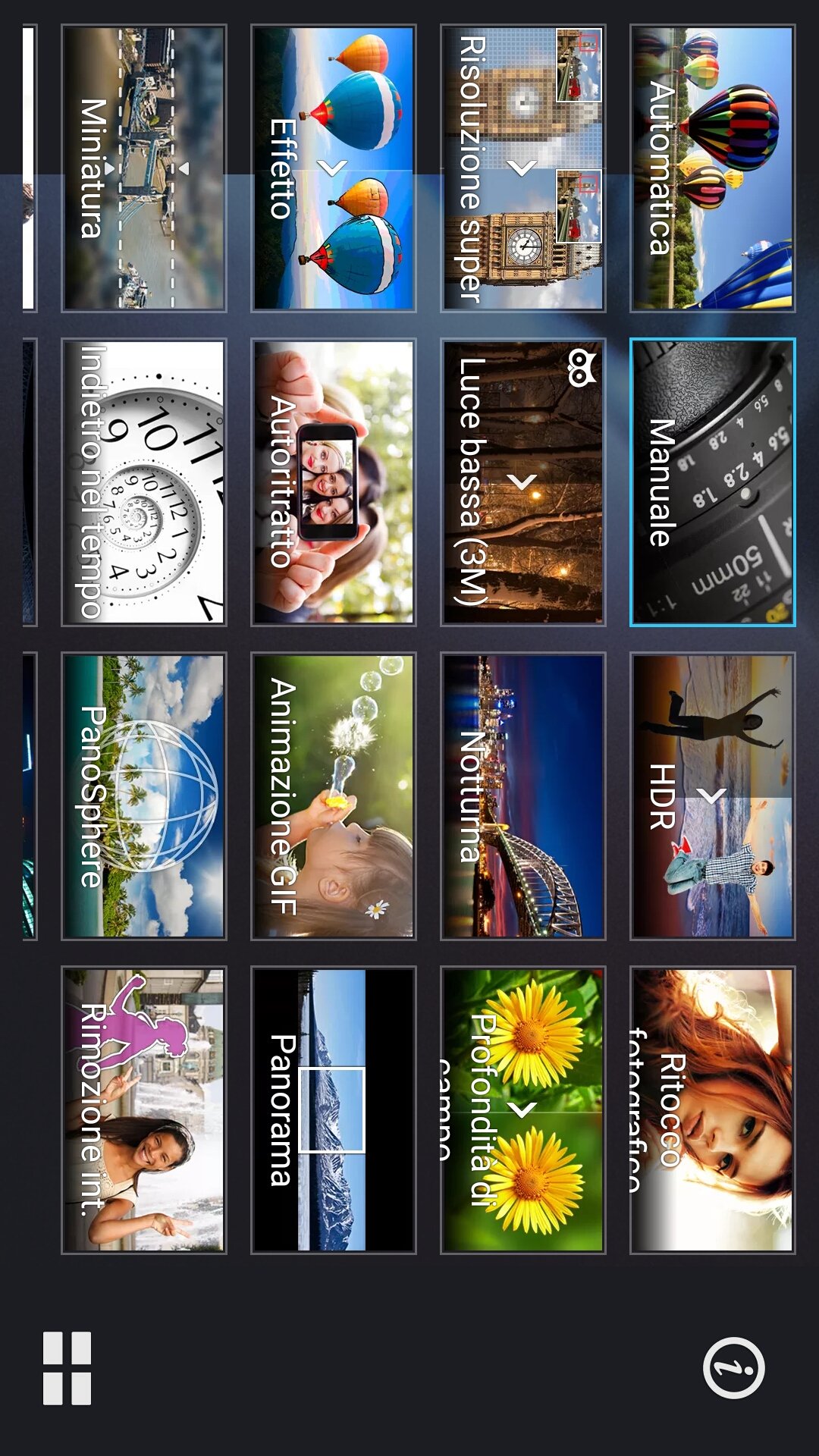Switch to Panorama mode

(334, 1110)
